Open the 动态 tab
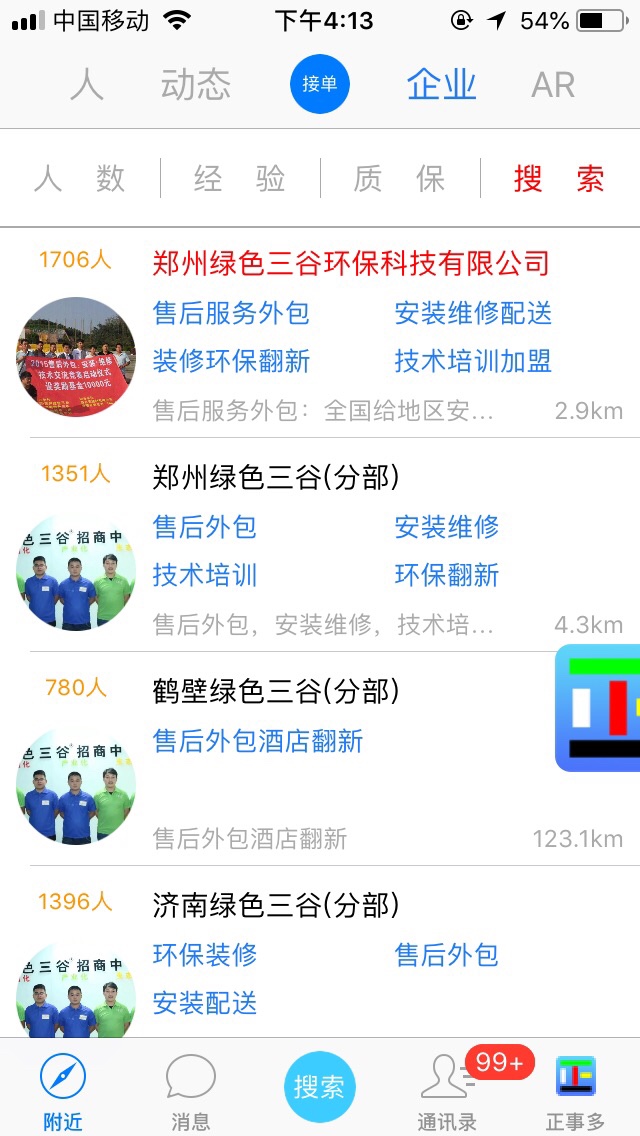The image size is (640, 1136). tap(195, 85)
